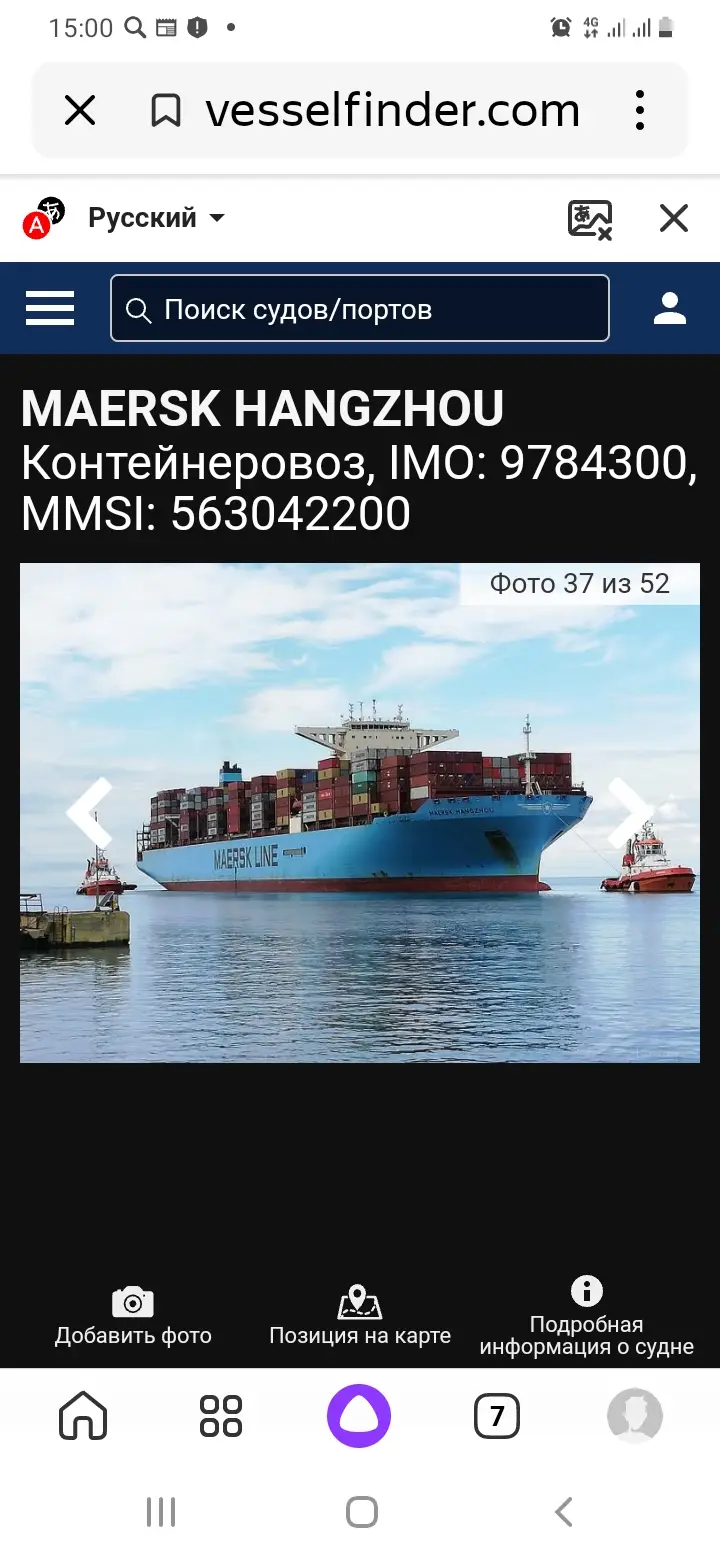Screen dimensions: 720x1560
Task: Show the previous ship photo
Action: [89, 813]
